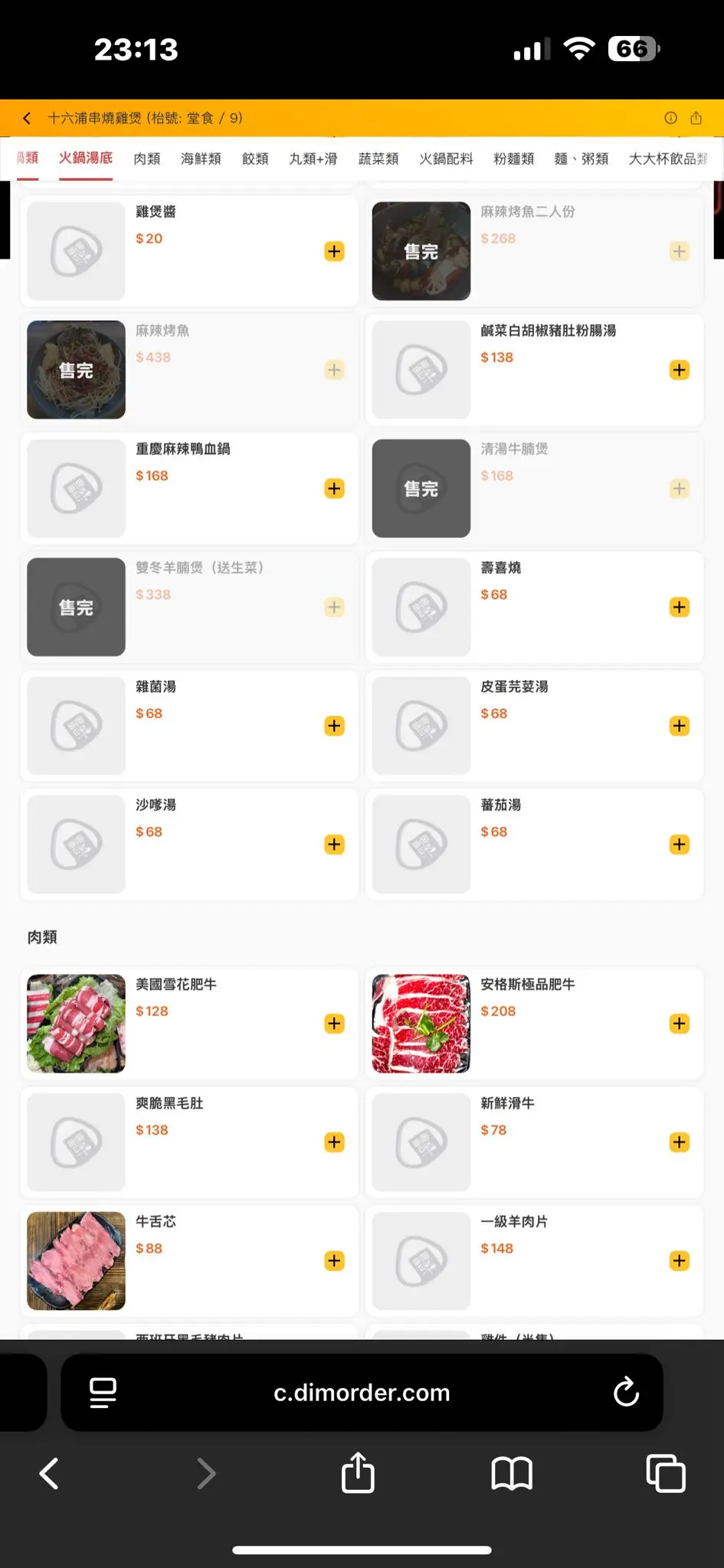Switch to the 海鮮類 category tab
This screenshot has height=1568, width=724.
(201, 158)
